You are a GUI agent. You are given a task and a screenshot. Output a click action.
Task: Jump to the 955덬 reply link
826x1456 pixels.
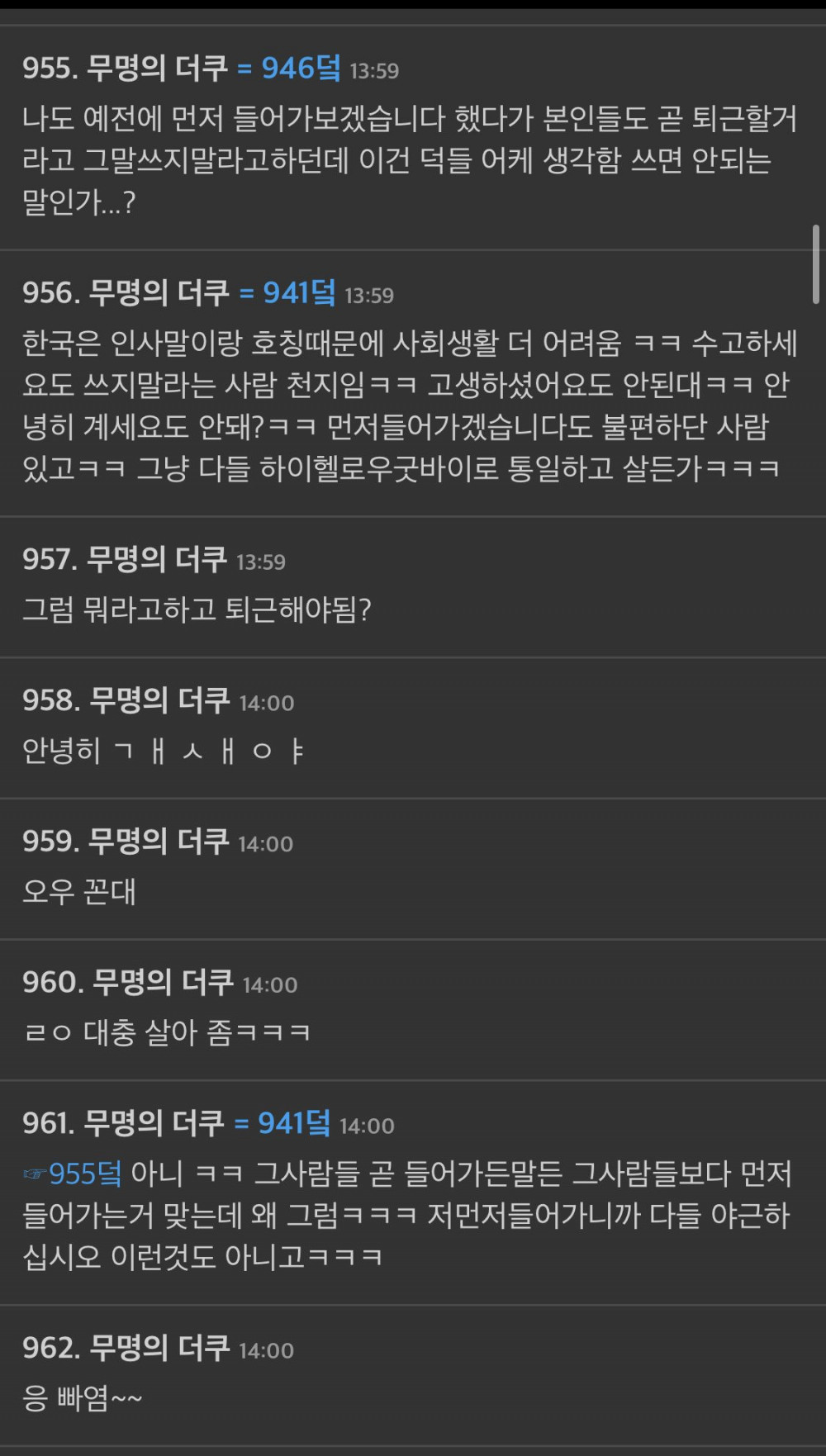click(x=85, y=1173)
